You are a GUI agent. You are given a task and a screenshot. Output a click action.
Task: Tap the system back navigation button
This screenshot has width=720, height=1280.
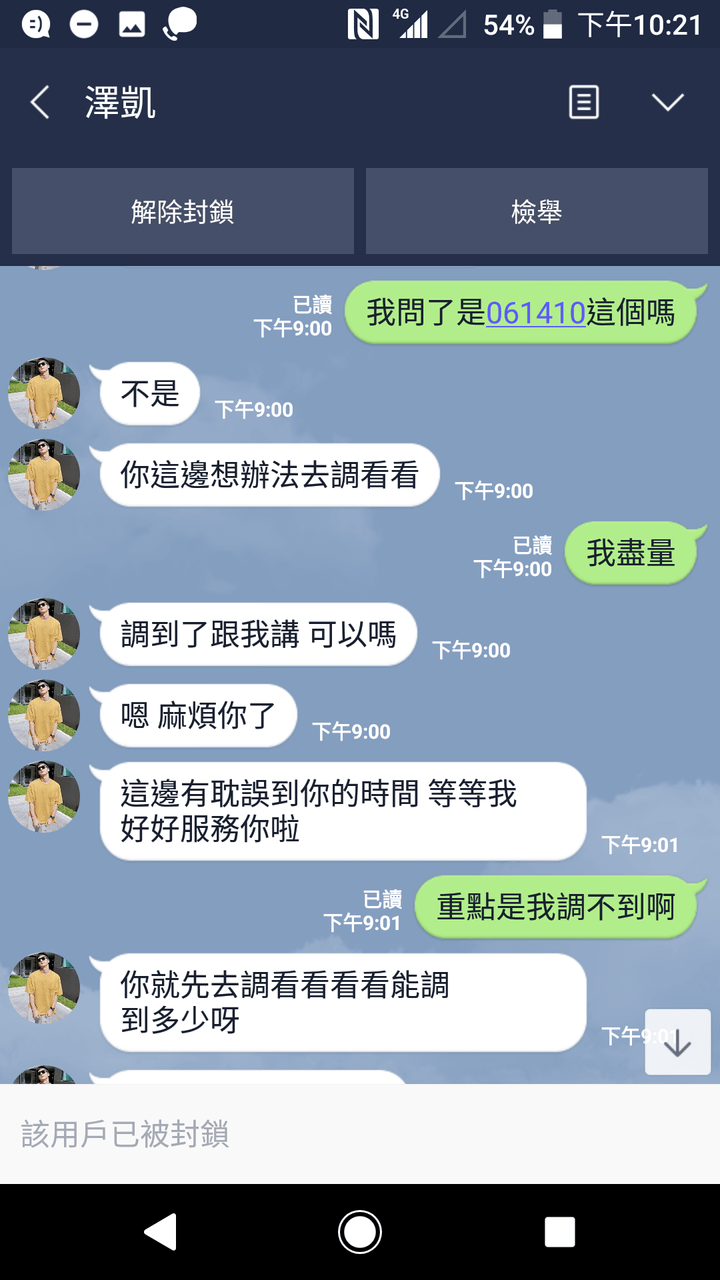160,1232
